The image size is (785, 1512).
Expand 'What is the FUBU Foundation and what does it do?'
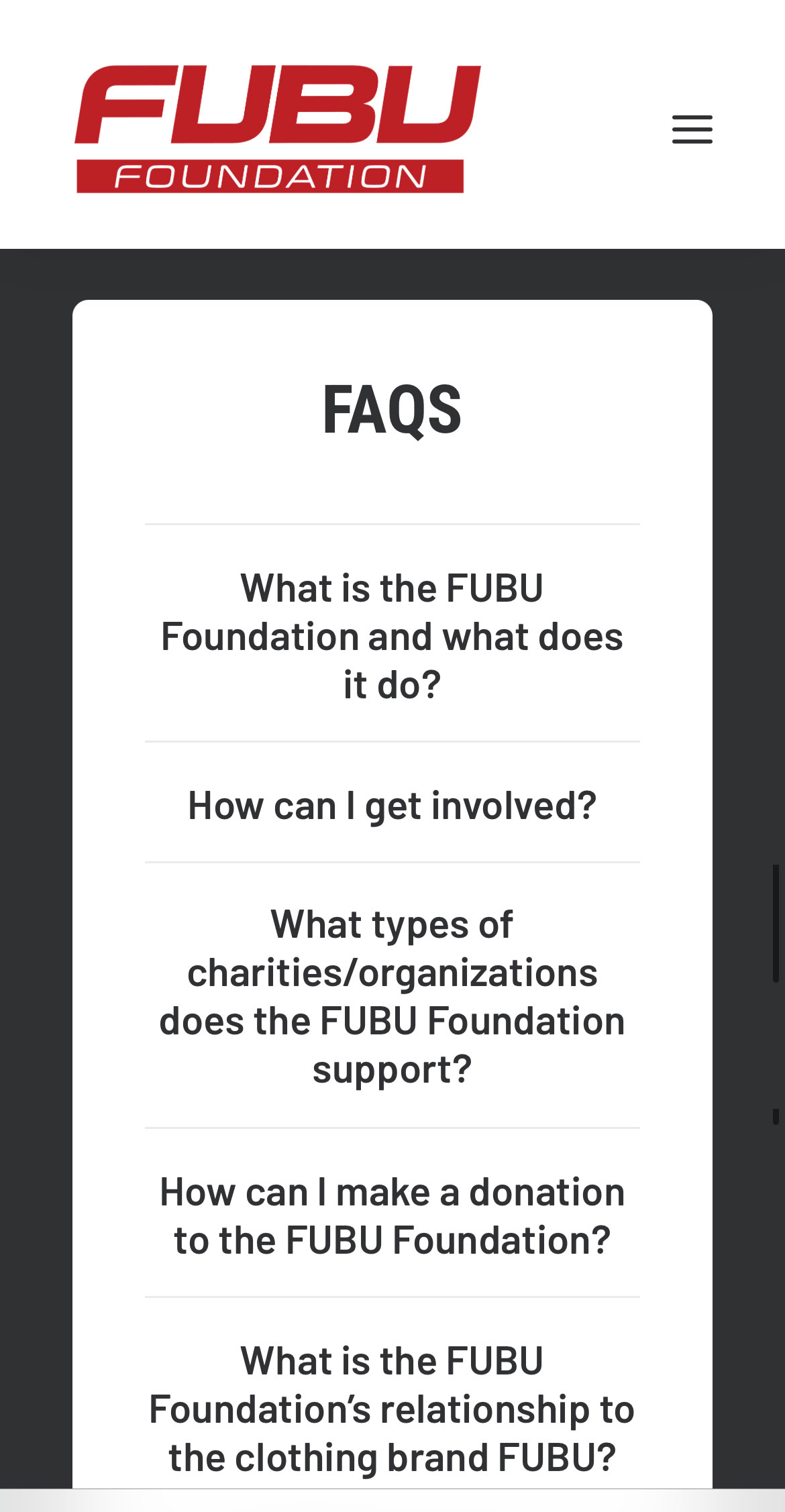(392, 636)
